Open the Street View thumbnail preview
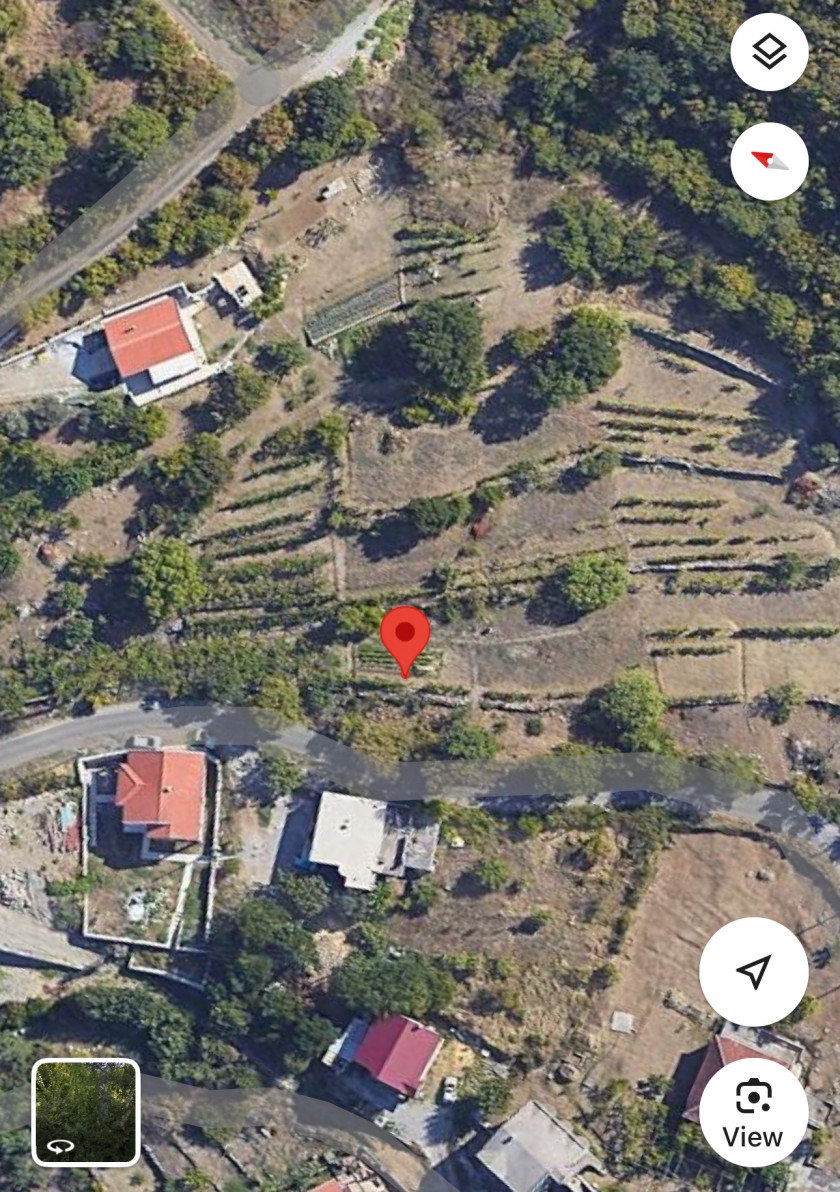The height and width of the screenshot is (1192, 840). tap(86, 1112)
